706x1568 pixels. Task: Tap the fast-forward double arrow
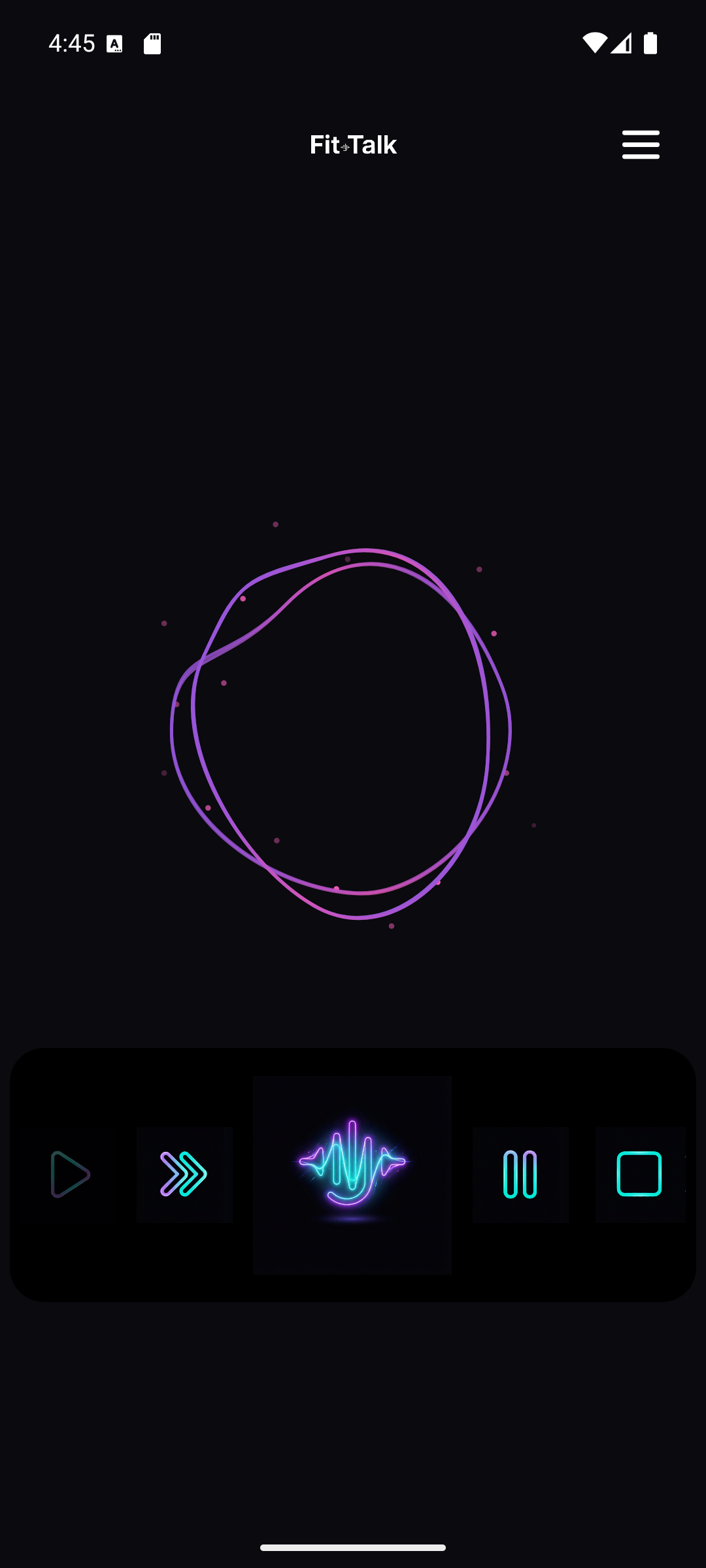click(x=184, y=1175)
